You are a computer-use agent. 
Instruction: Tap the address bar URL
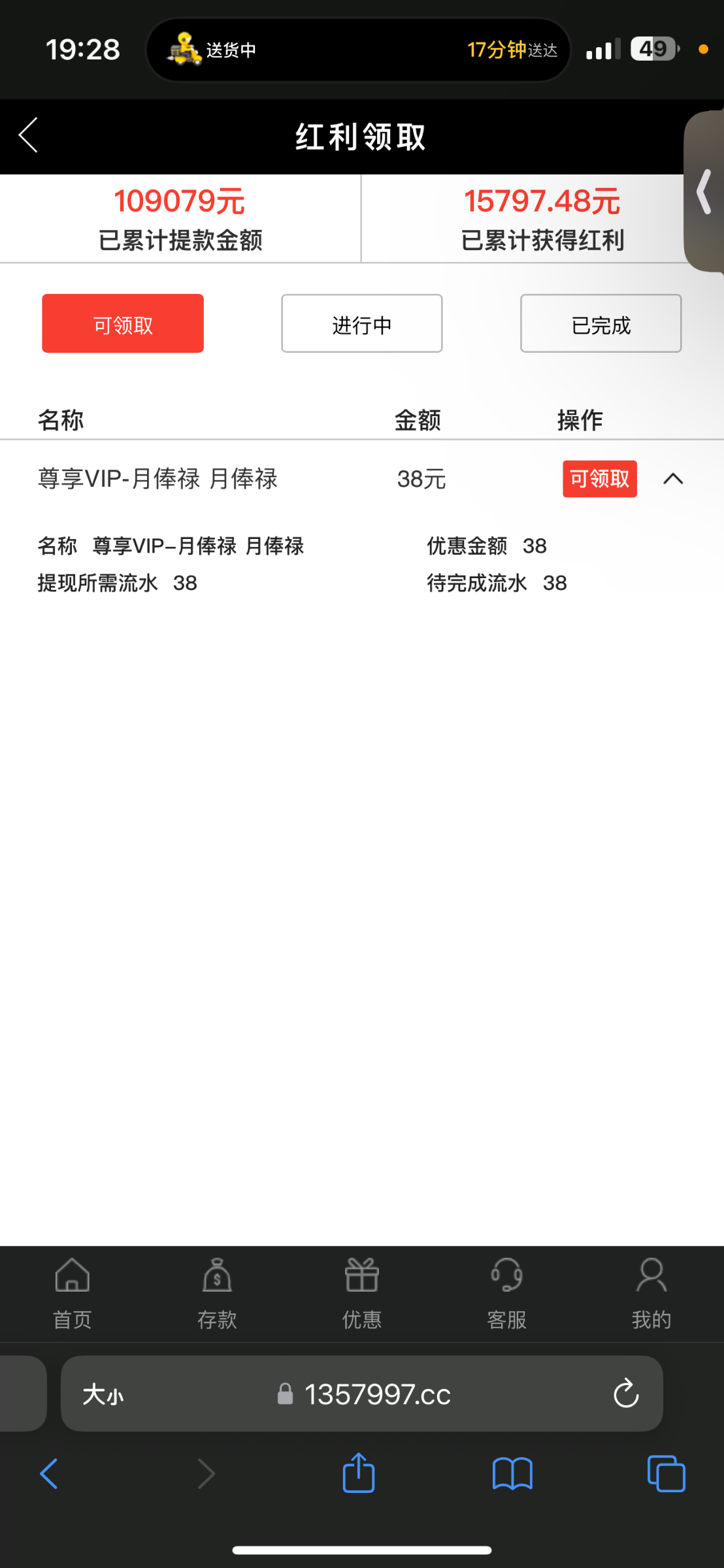377,1395
